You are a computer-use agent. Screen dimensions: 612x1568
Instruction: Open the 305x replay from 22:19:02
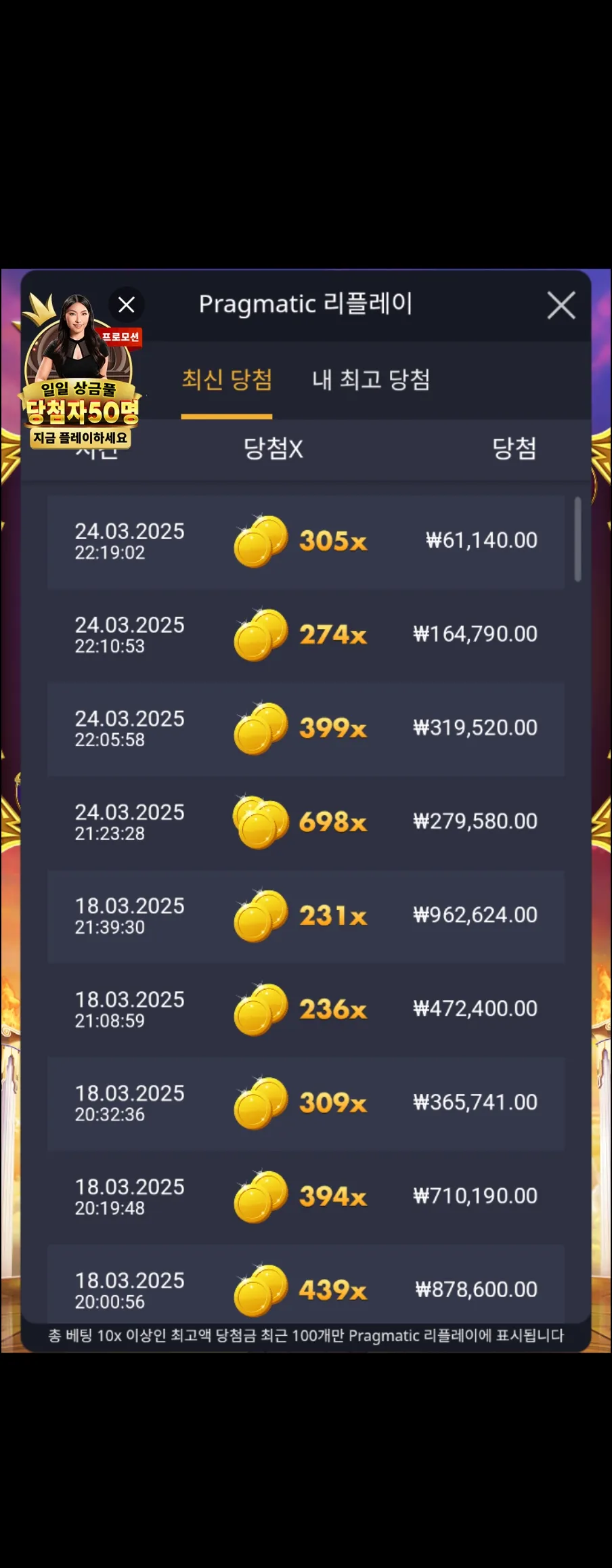coord(306,542)
